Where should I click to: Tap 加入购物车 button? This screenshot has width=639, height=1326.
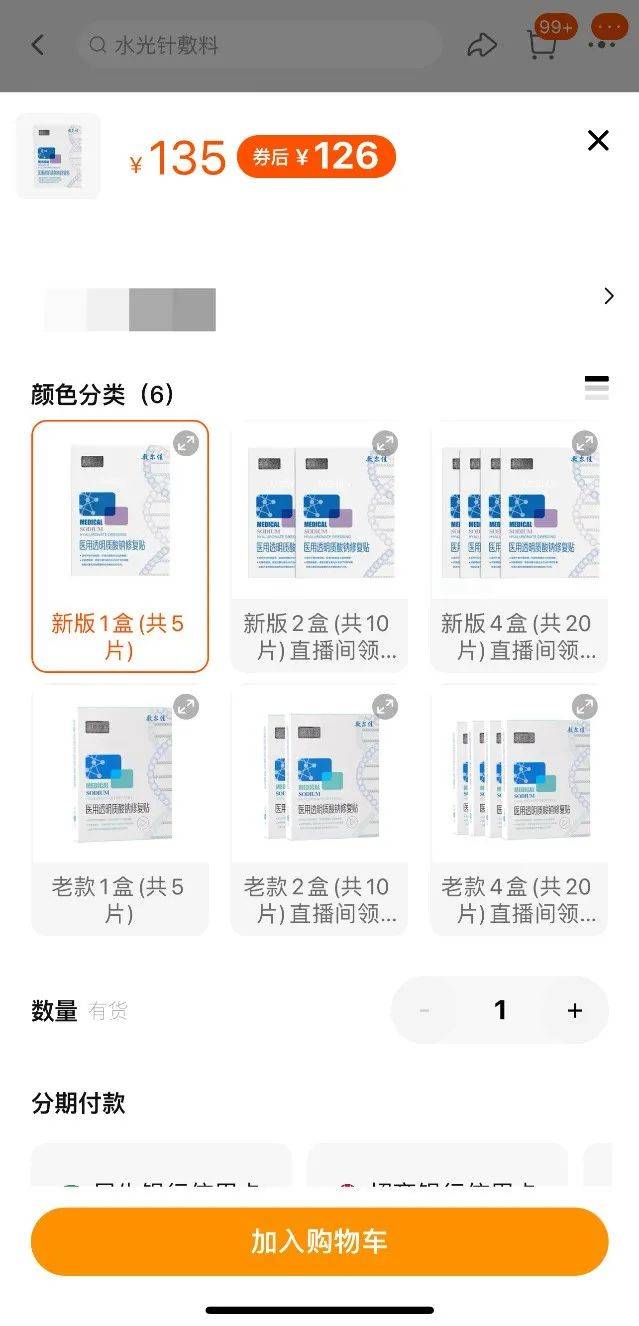coord(319,1241)
